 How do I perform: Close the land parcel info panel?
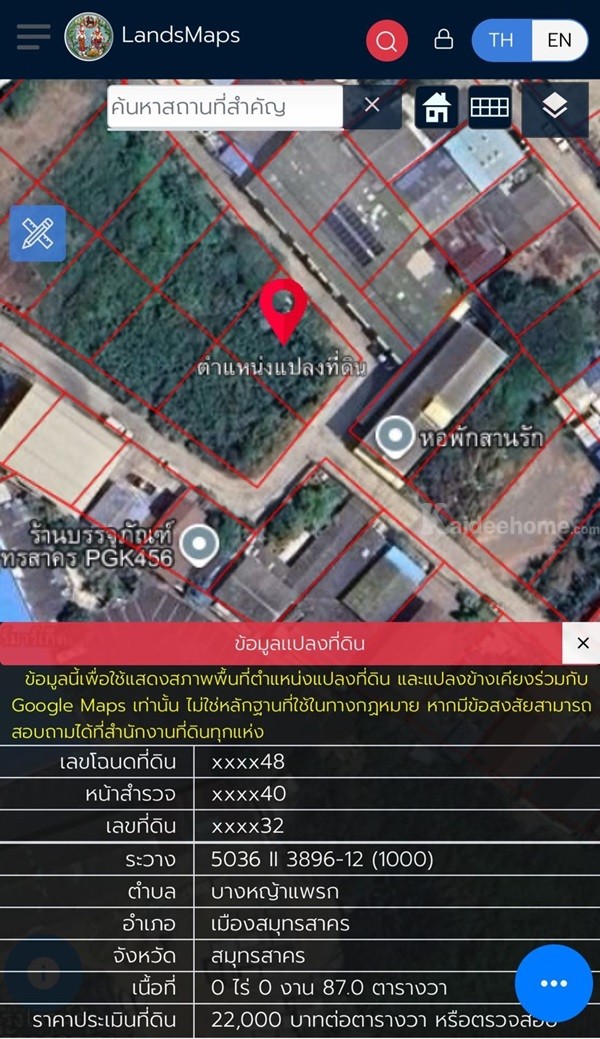(x=582, y=643)
